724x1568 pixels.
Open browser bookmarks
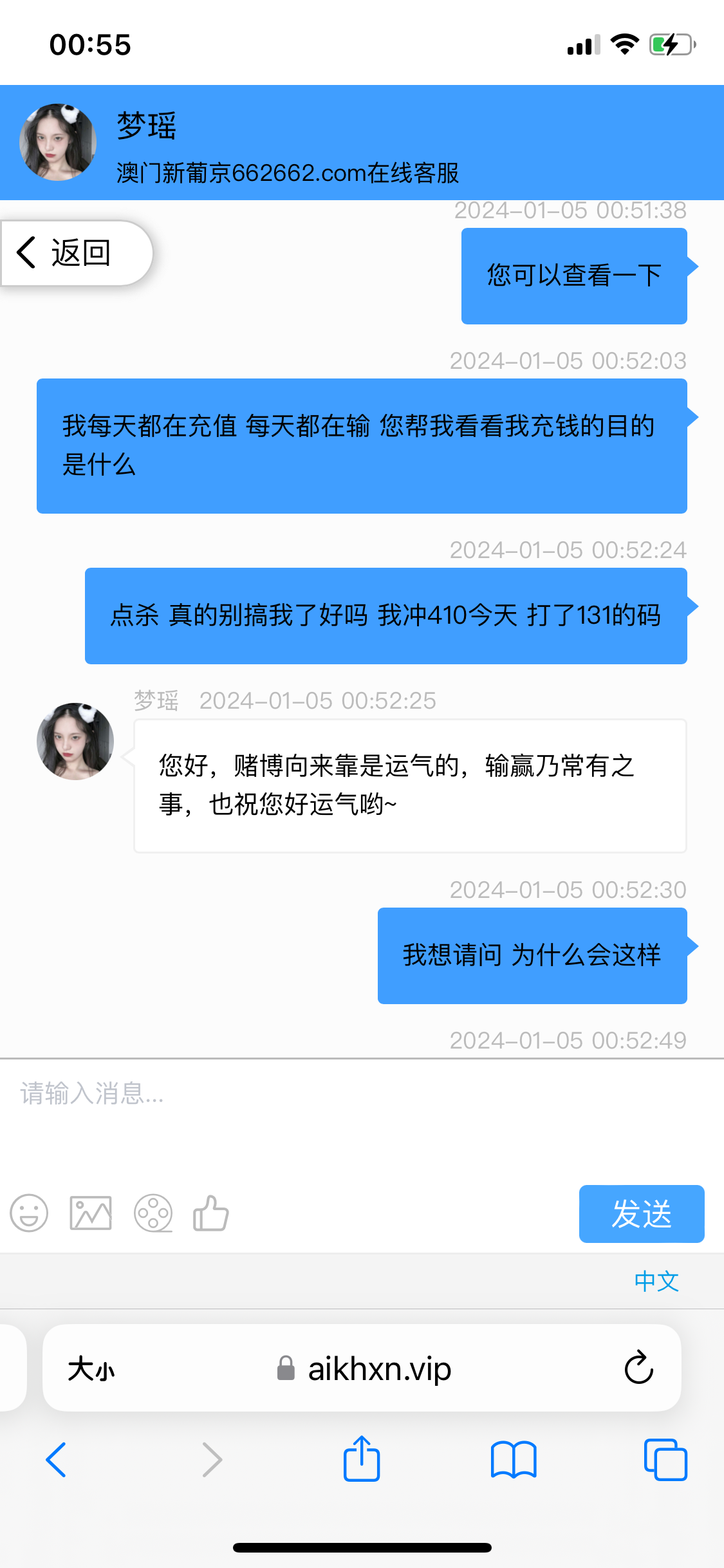pyautogui.click(x=513, y=1459)
